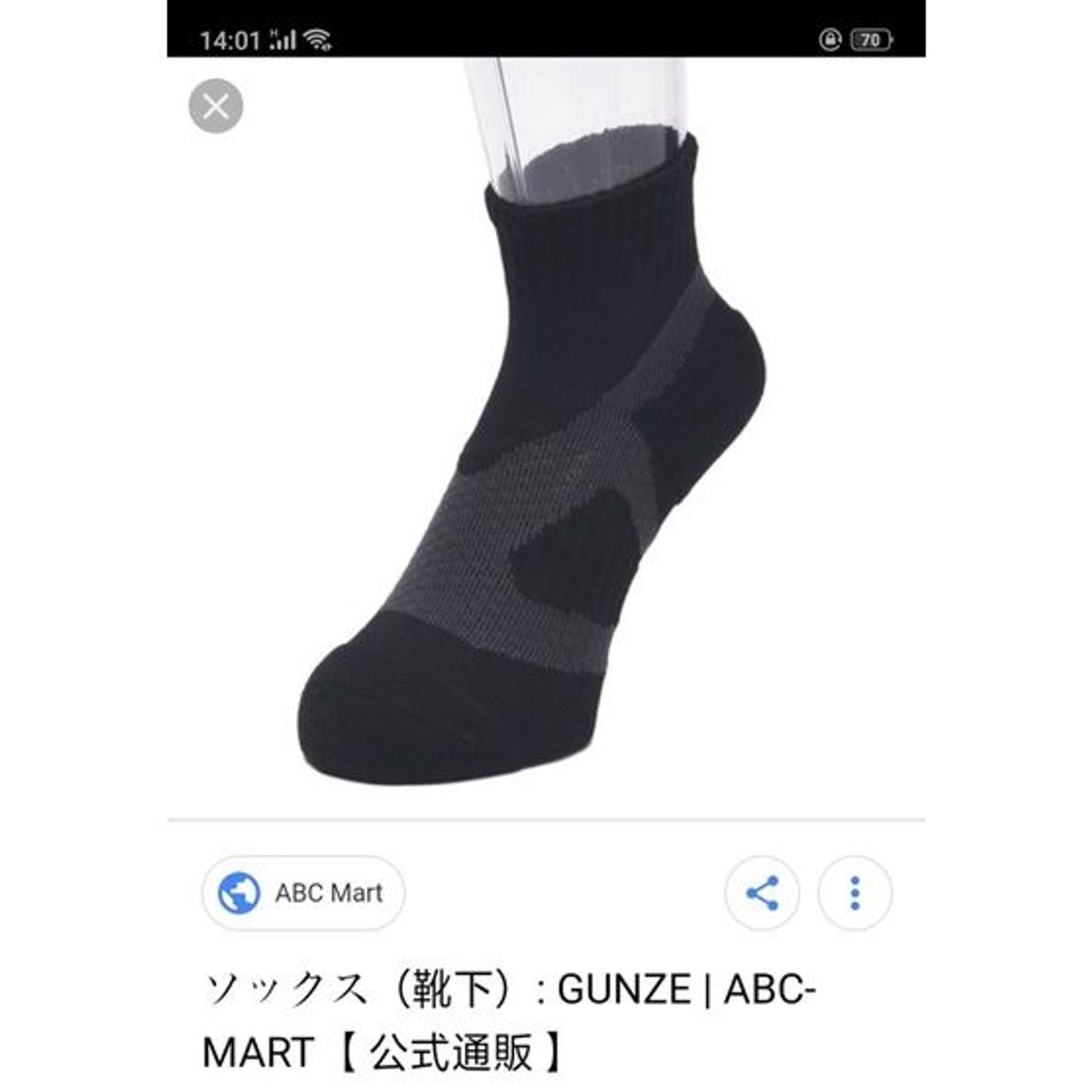Open the three-dot overflow menu
Image resolution: width=1092 pixels, height=1092 pixels.
click(x=854, y=893)
